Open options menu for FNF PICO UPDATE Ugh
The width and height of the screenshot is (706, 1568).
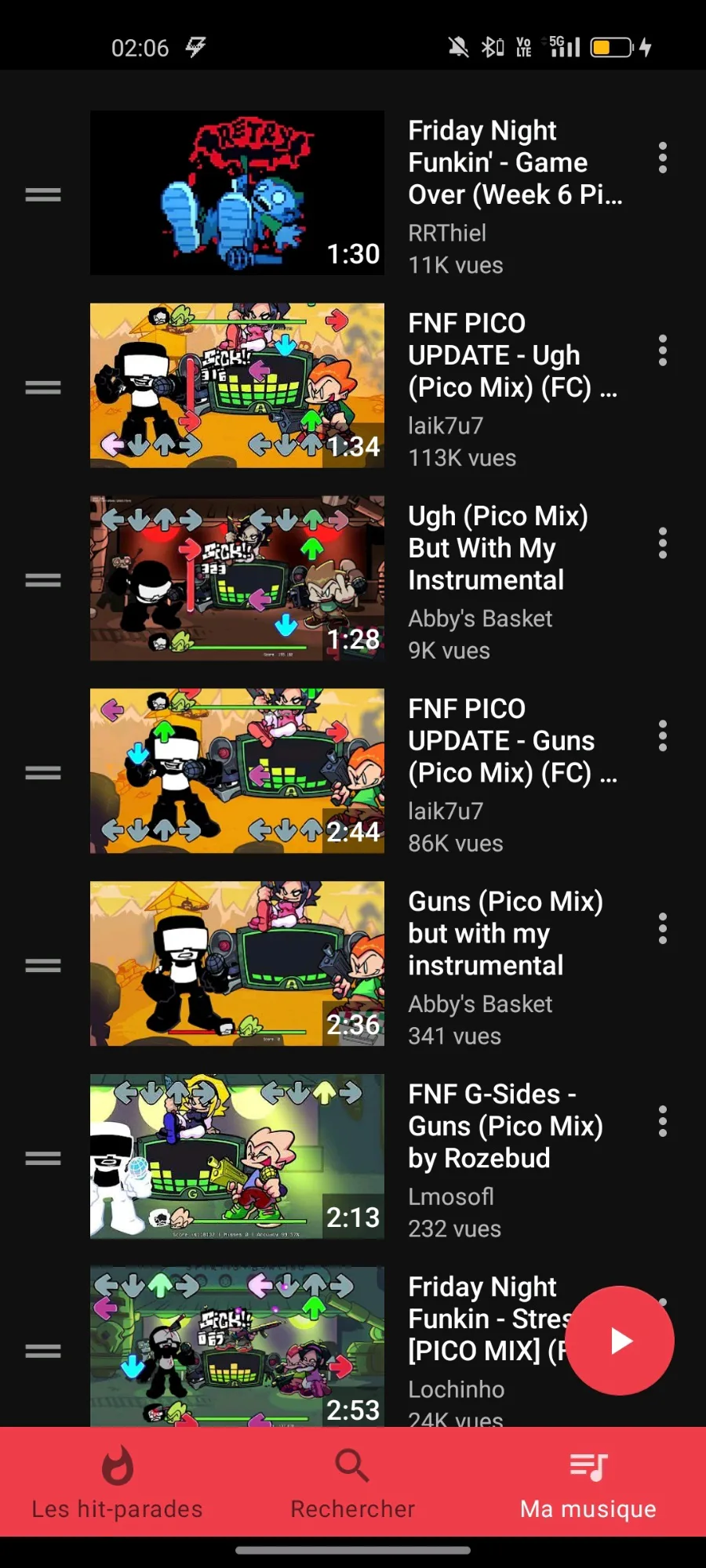(x=663, y=350)
